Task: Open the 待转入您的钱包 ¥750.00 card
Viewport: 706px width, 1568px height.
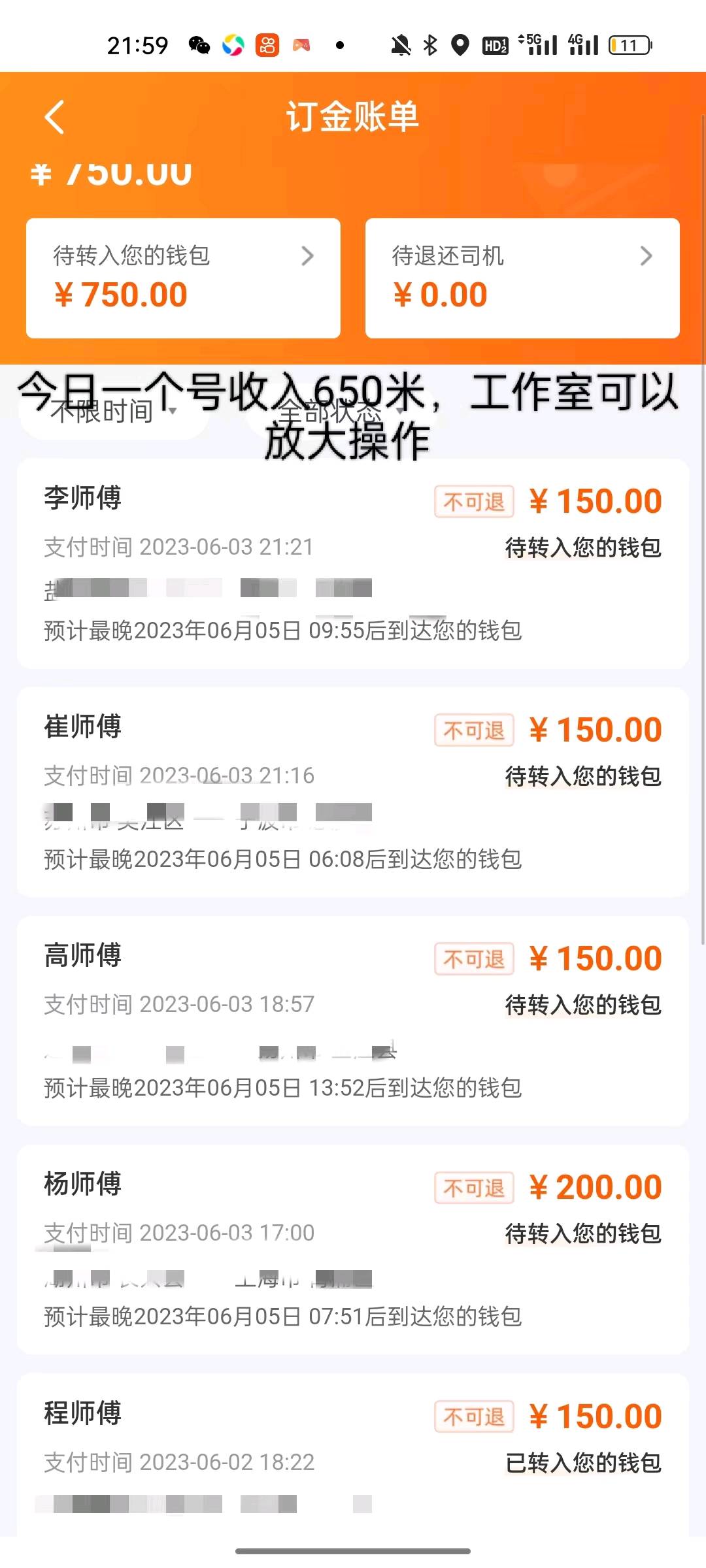Action: pos(183,278)
